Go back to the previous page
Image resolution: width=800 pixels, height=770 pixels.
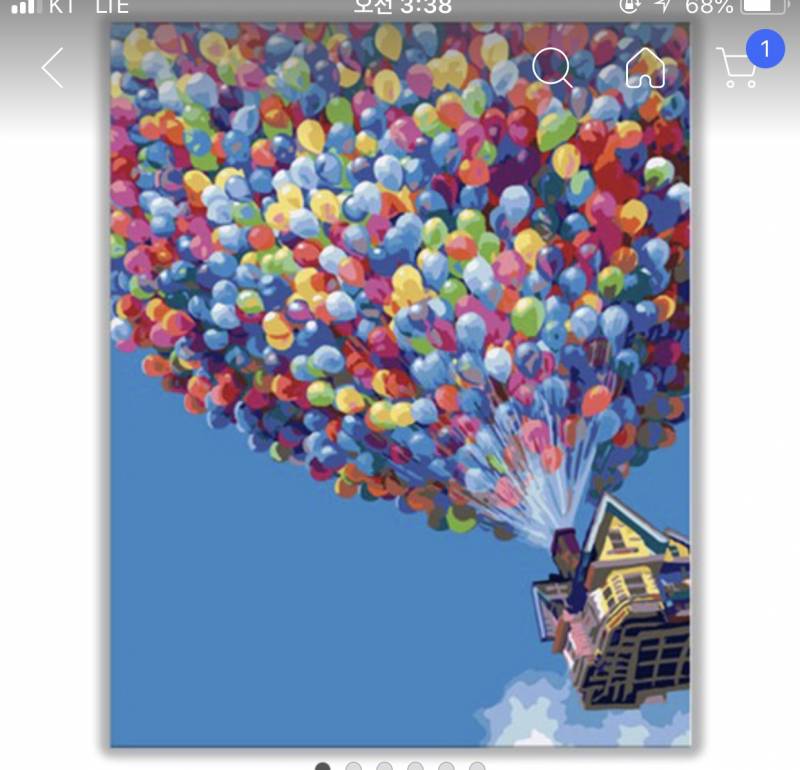coord(52,68)
